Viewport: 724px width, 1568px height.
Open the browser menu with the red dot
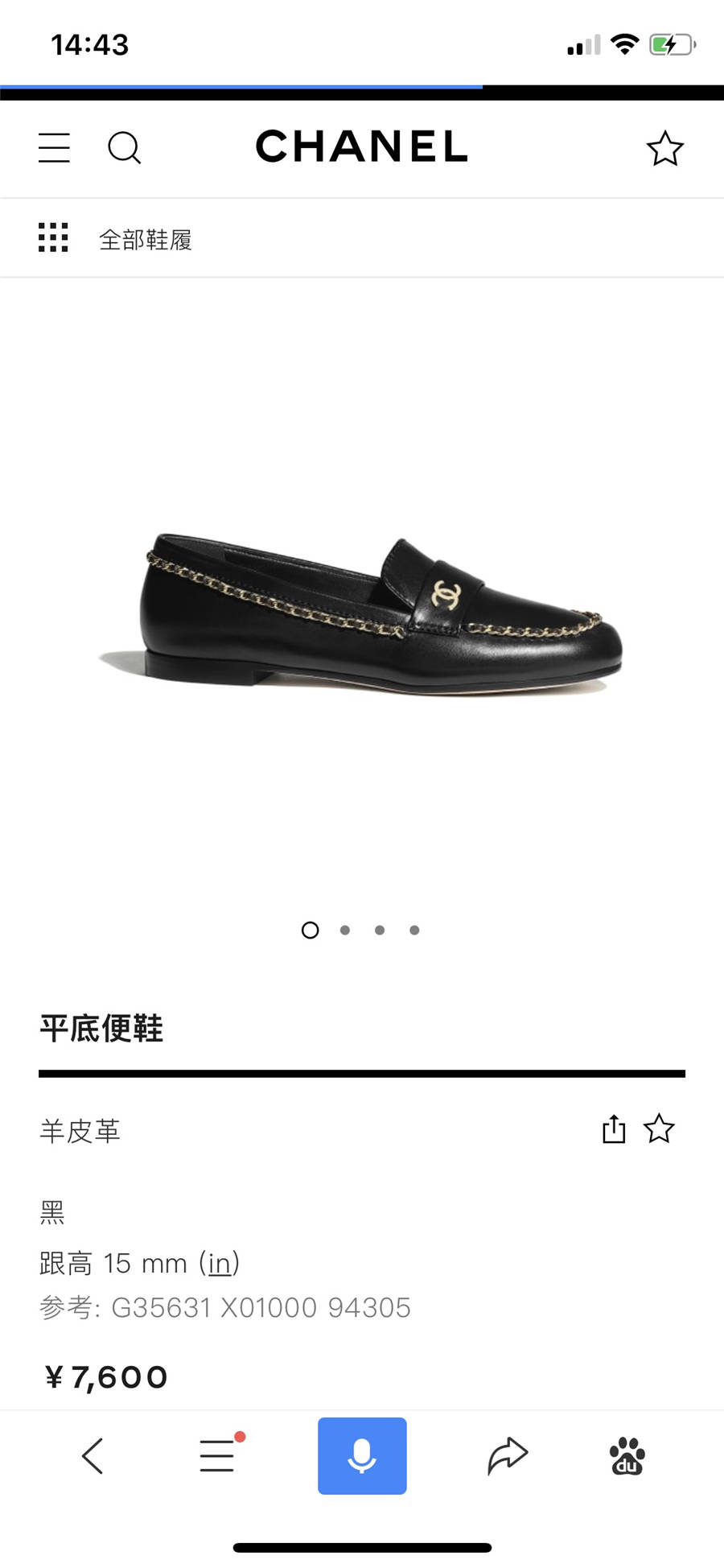tap(219, 1455)
